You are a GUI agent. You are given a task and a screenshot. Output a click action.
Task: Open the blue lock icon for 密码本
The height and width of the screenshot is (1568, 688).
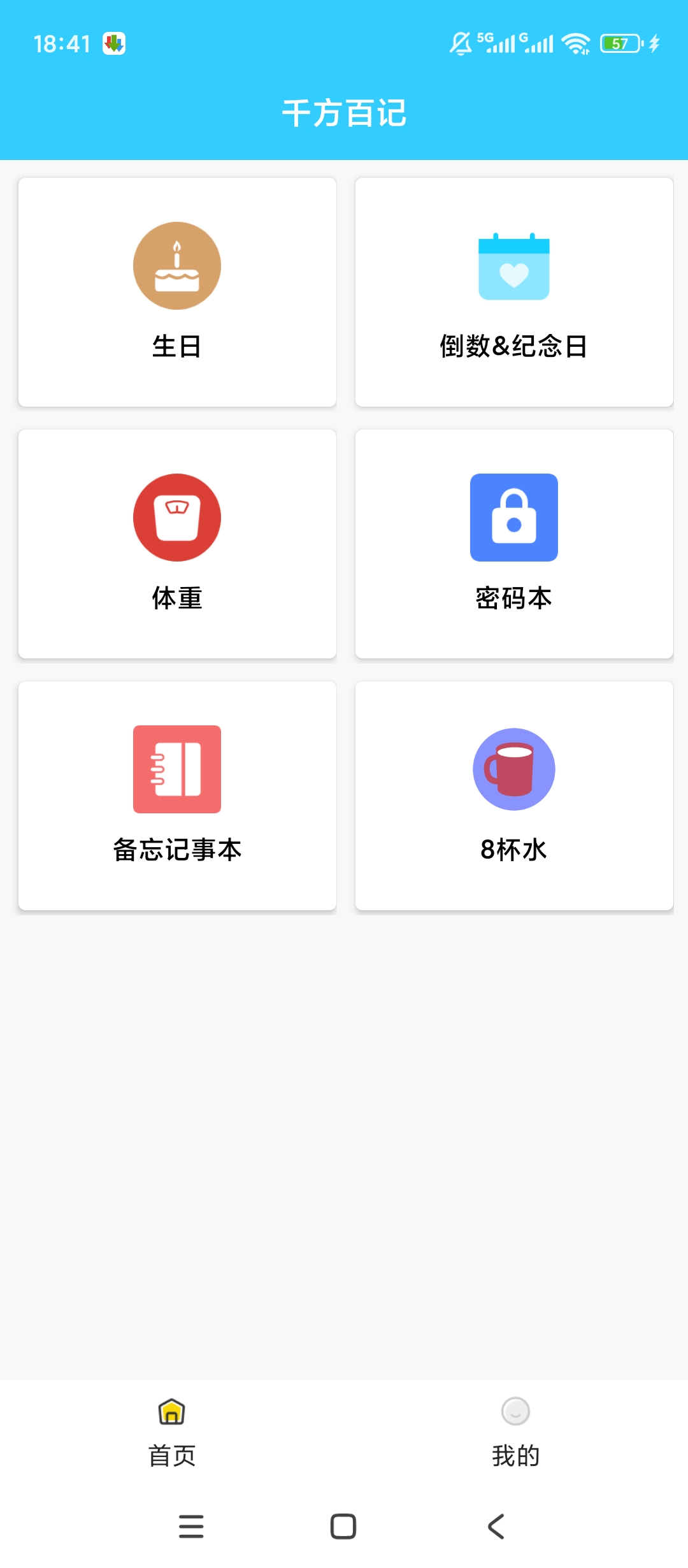(x=514, y=517)
